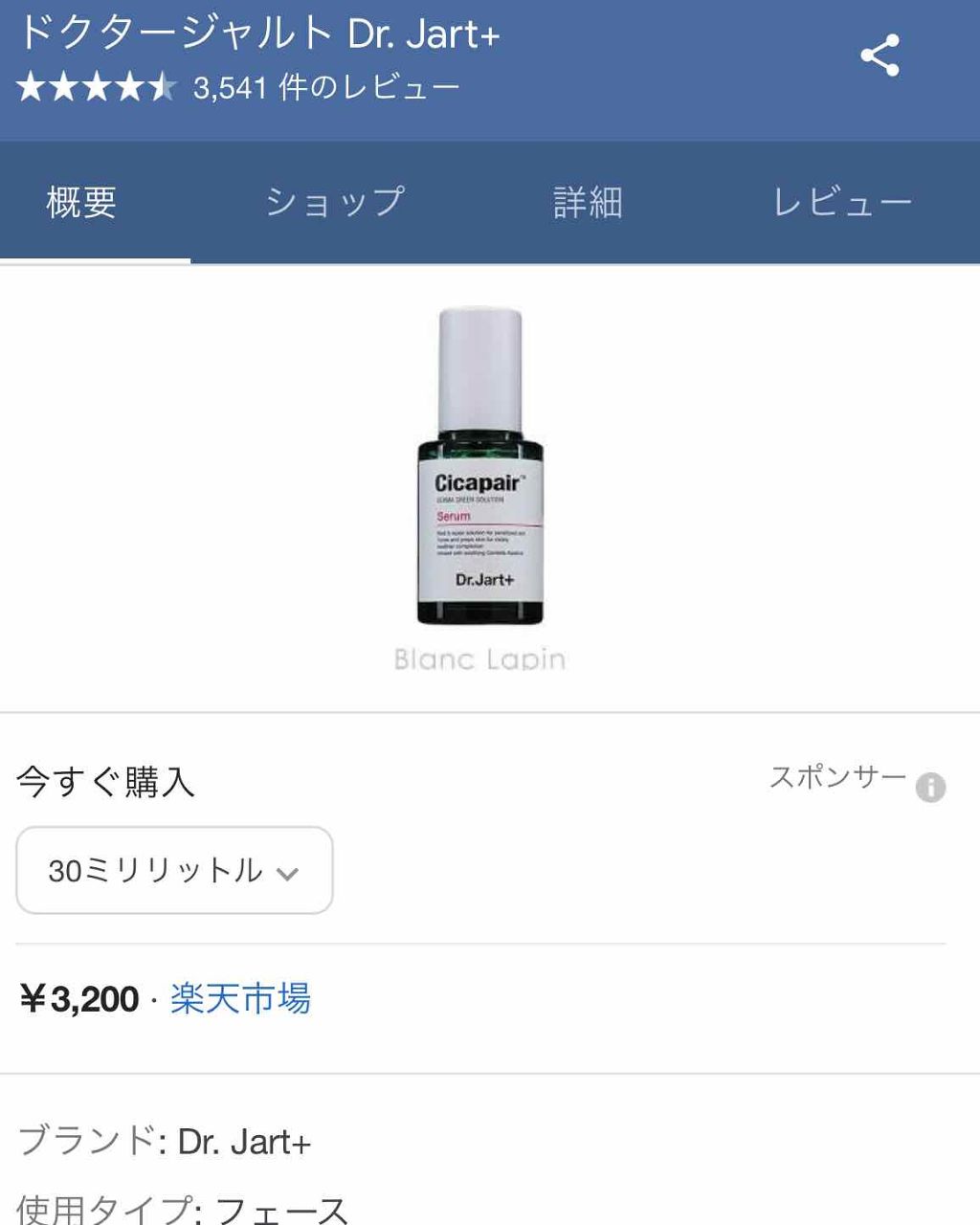
Task: Click the 3,541 件のレビュー link
Action: point(323,86)
